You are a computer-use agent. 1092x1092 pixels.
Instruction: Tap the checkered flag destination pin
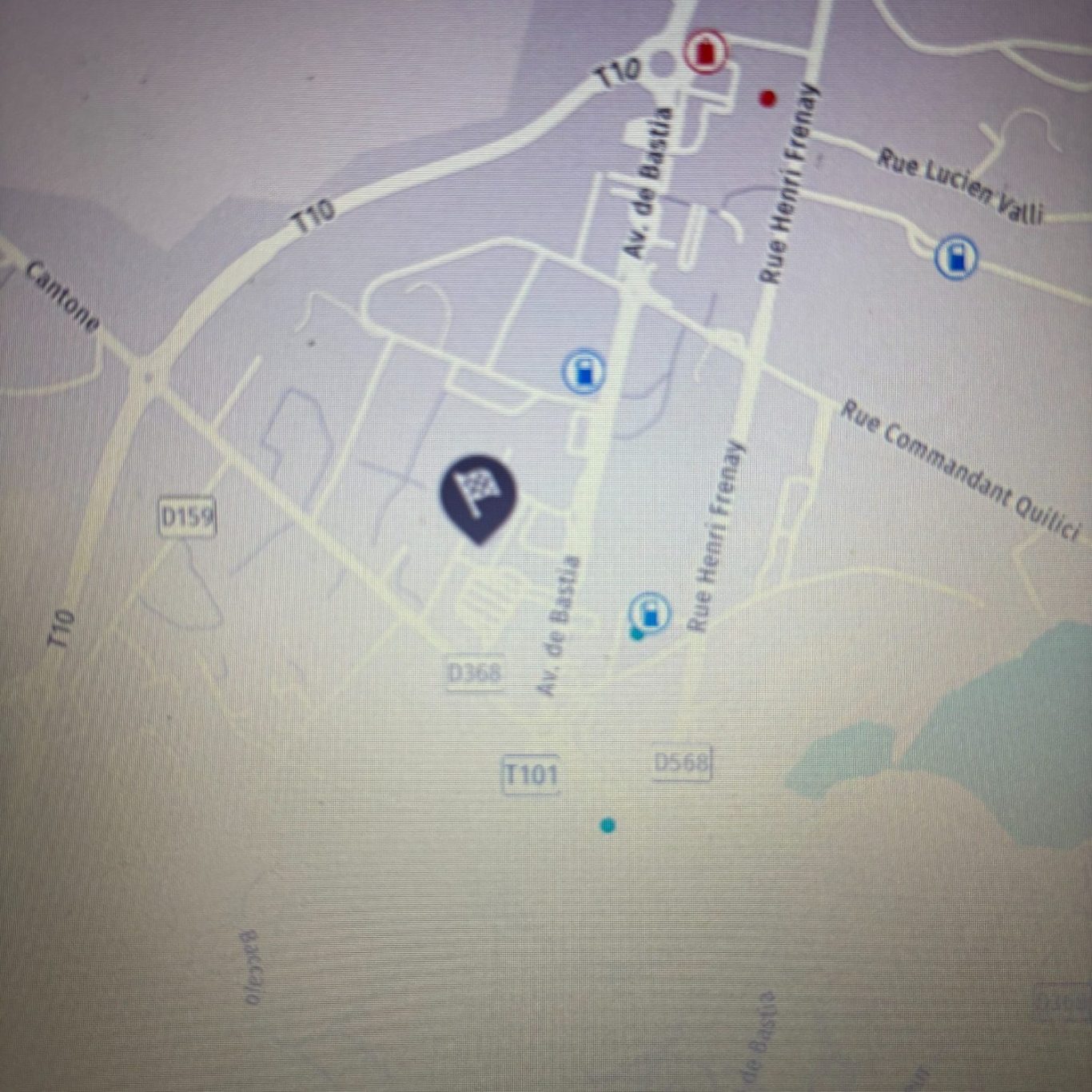click(478, 492)
